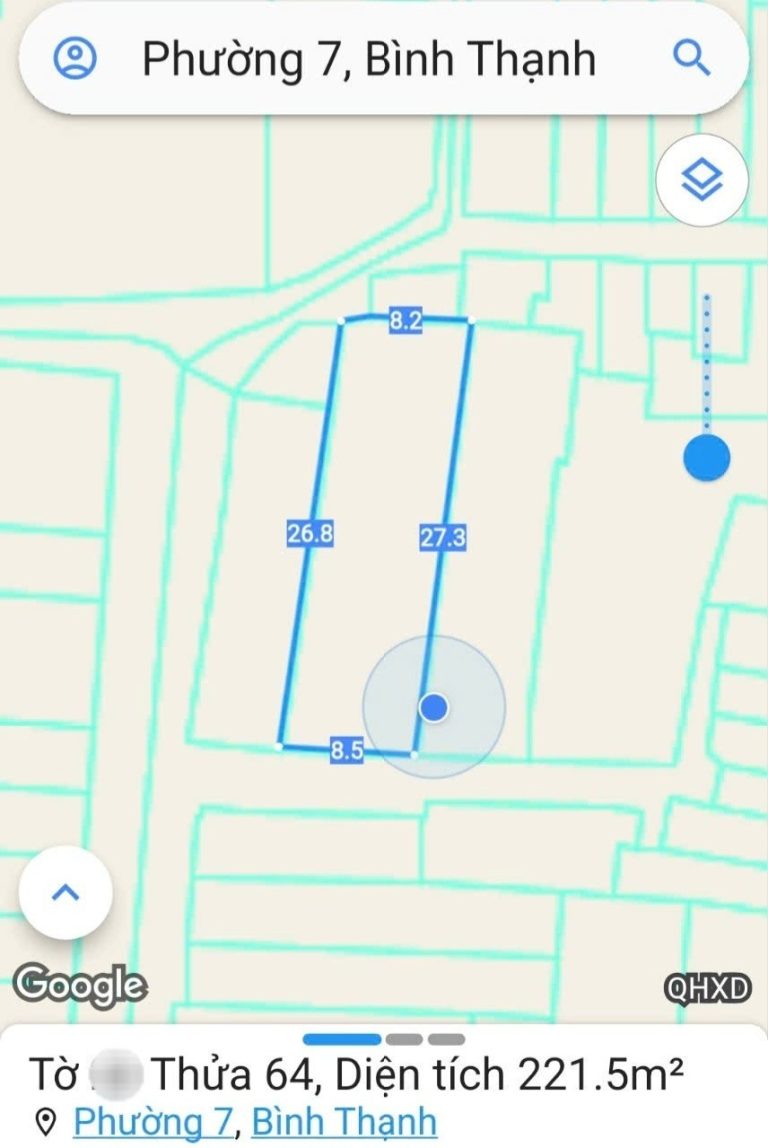Tap the blue opacity slider handle
The width and height of the screenshot is (768, 1148).
[706, 458]
